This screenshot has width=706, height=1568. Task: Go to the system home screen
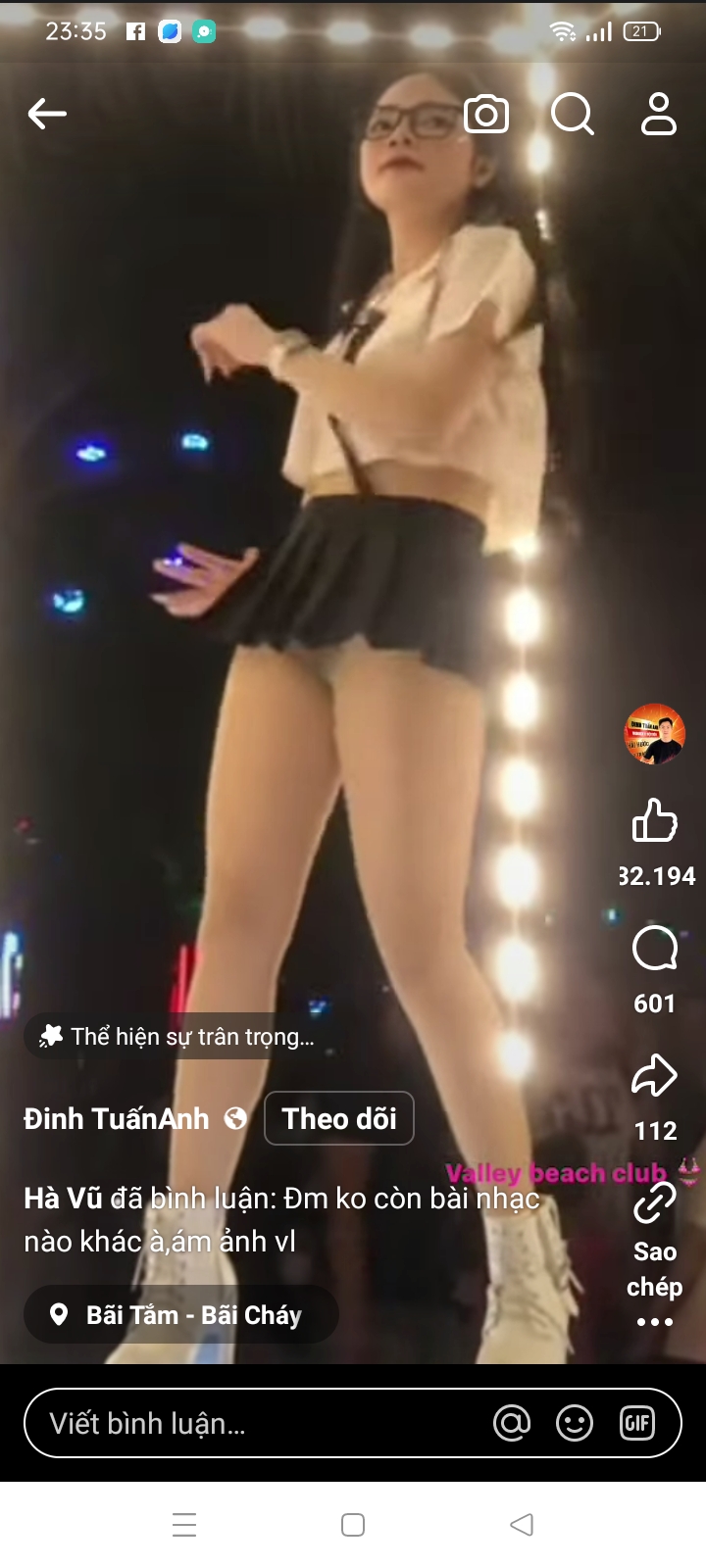[x=353, y=1525]
